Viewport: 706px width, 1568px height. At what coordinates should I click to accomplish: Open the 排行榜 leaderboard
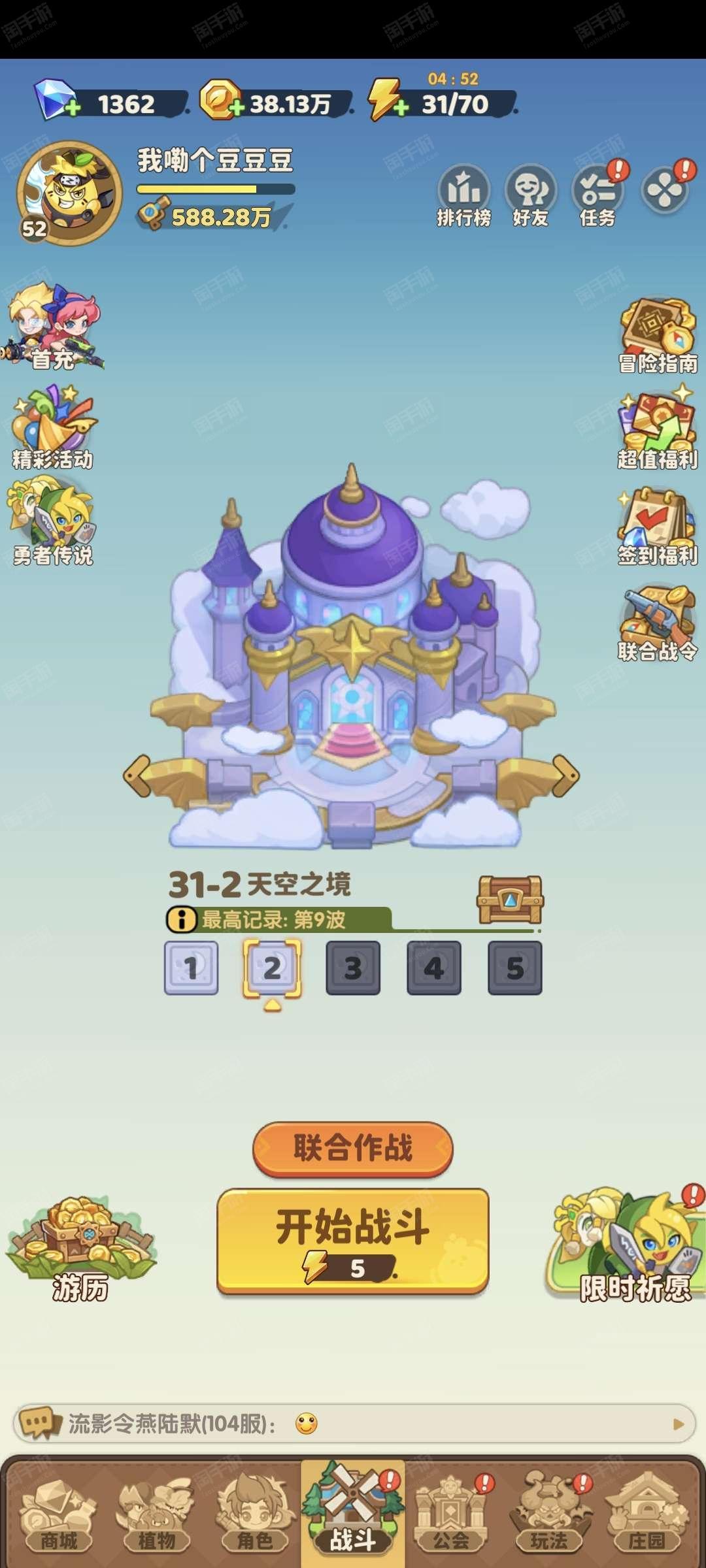464,195
